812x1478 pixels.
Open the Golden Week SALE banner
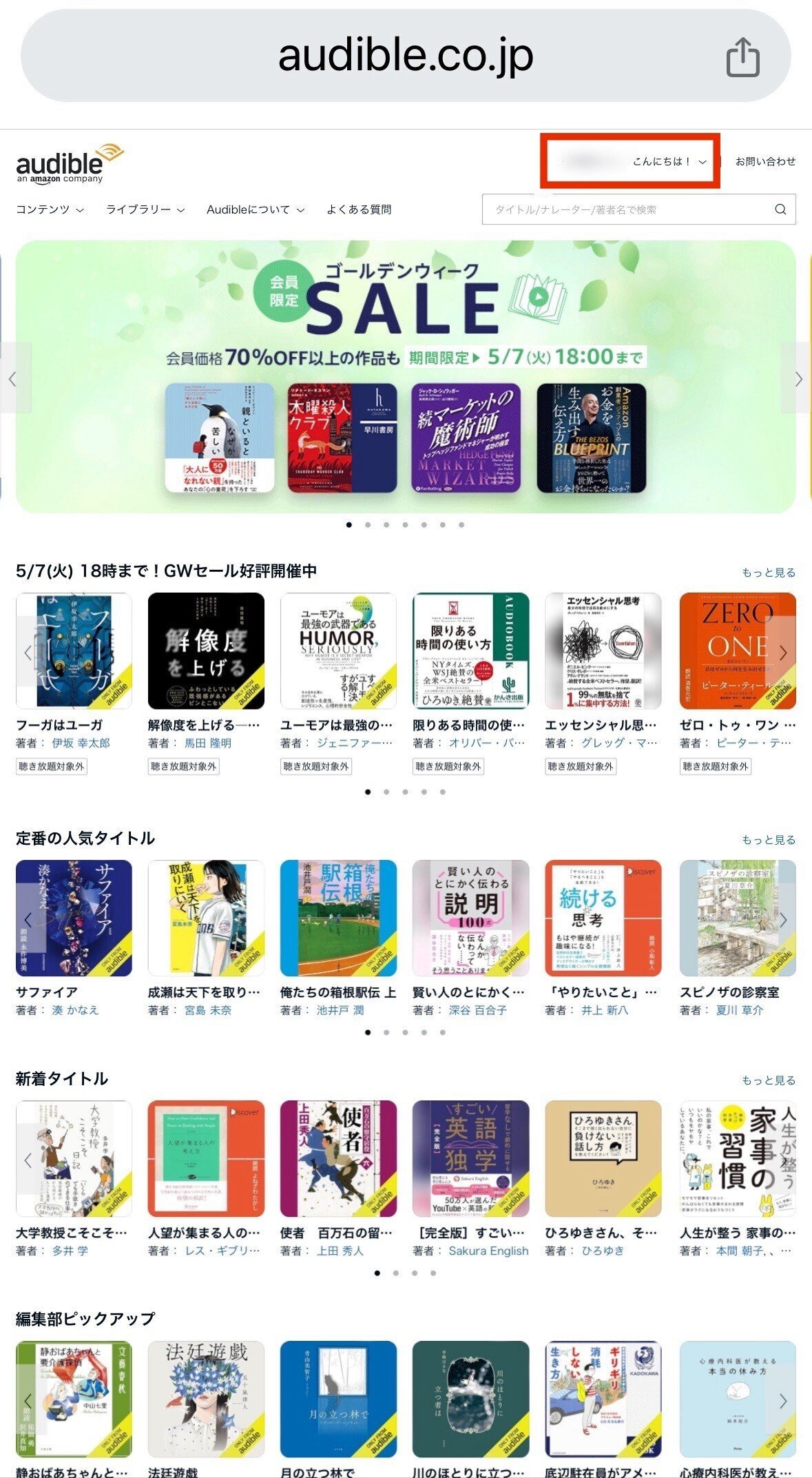(406, 376)
